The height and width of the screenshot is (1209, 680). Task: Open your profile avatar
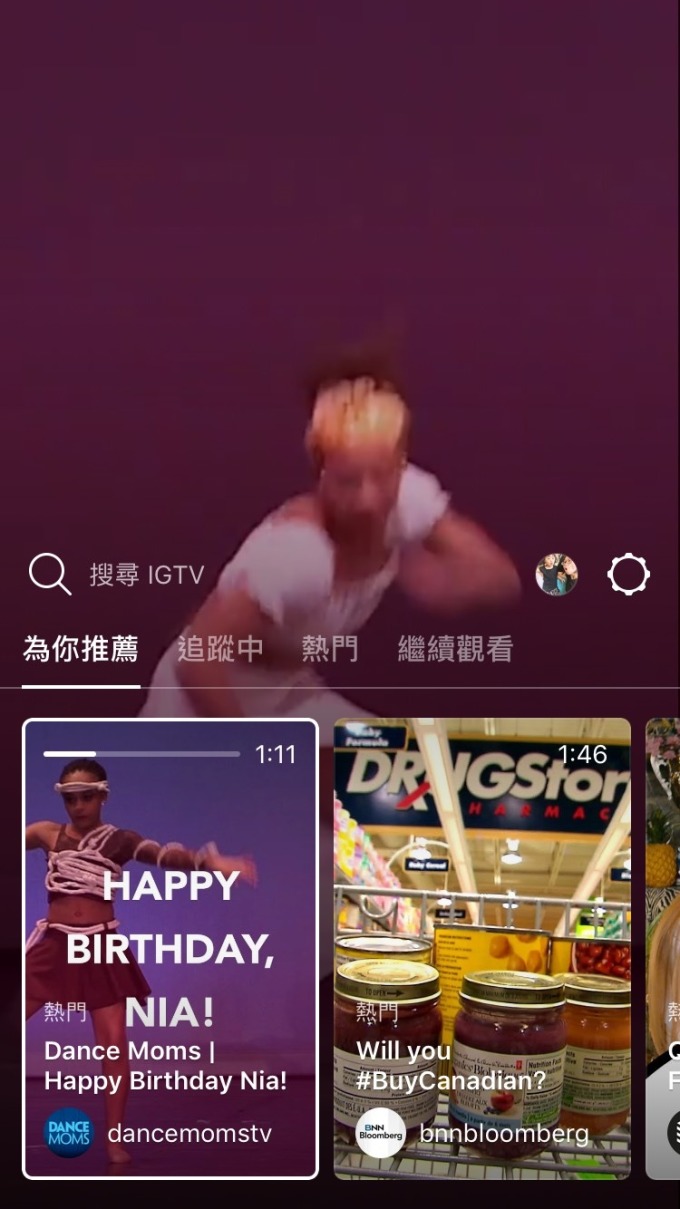click(556, 575)
